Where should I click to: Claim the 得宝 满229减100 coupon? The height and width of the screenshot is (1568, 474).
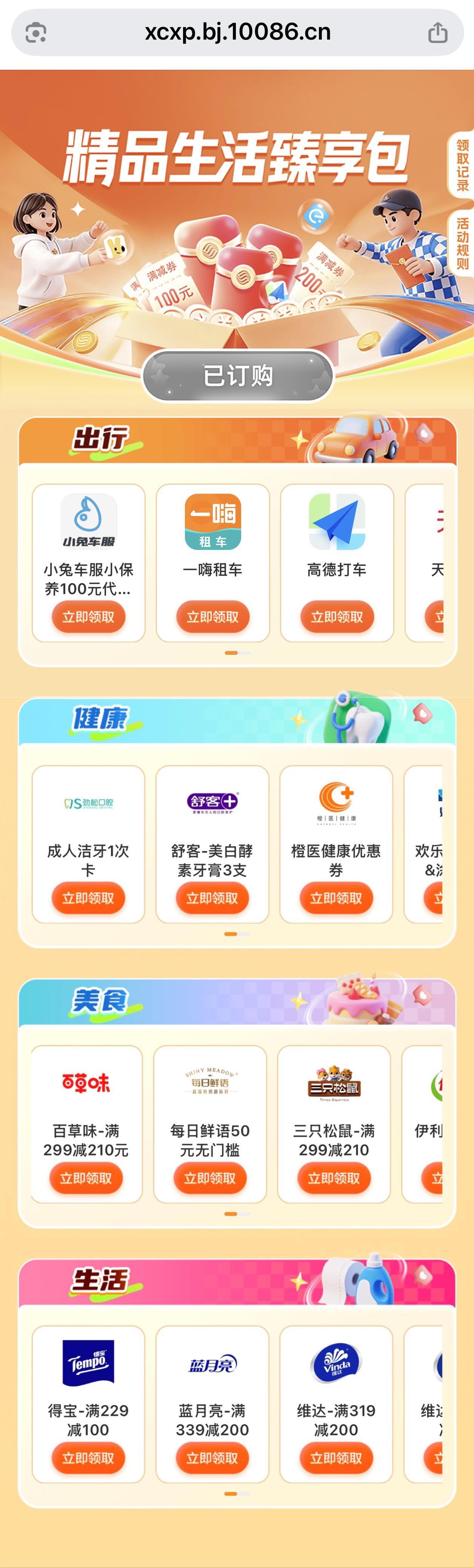click(88, 1458)
